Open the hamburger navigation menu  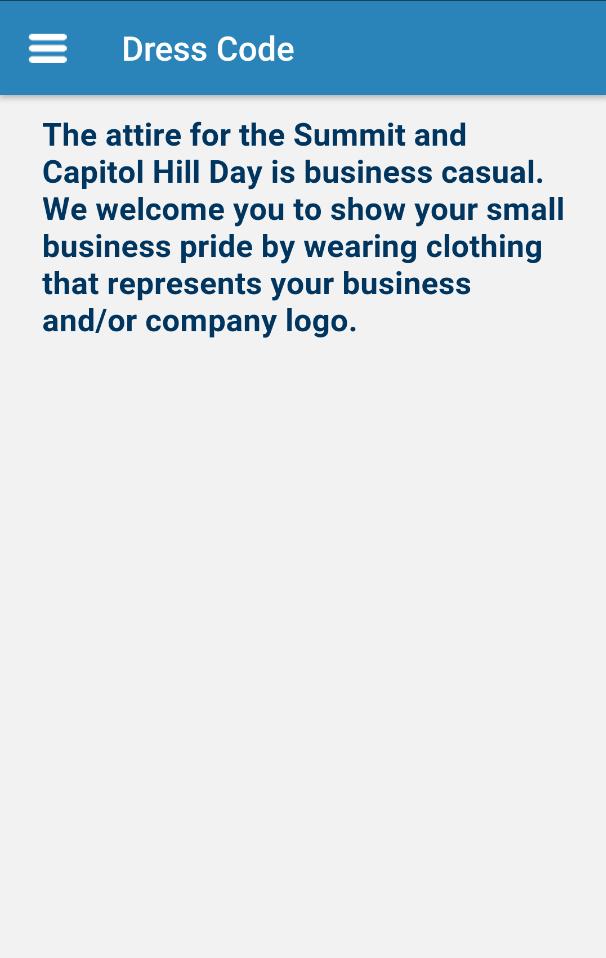coord(47,49)
